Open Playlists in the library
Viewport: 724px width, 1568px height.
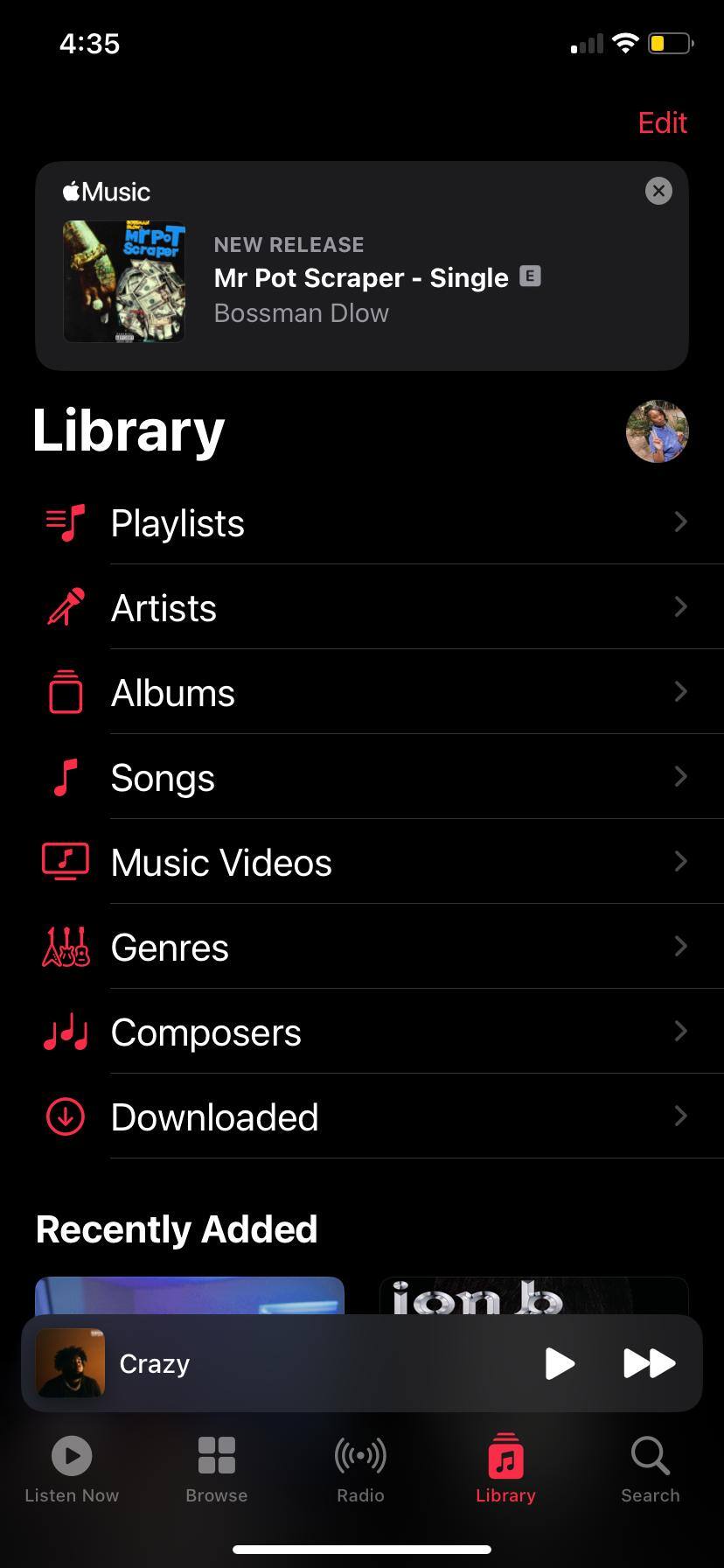point(362,523)
